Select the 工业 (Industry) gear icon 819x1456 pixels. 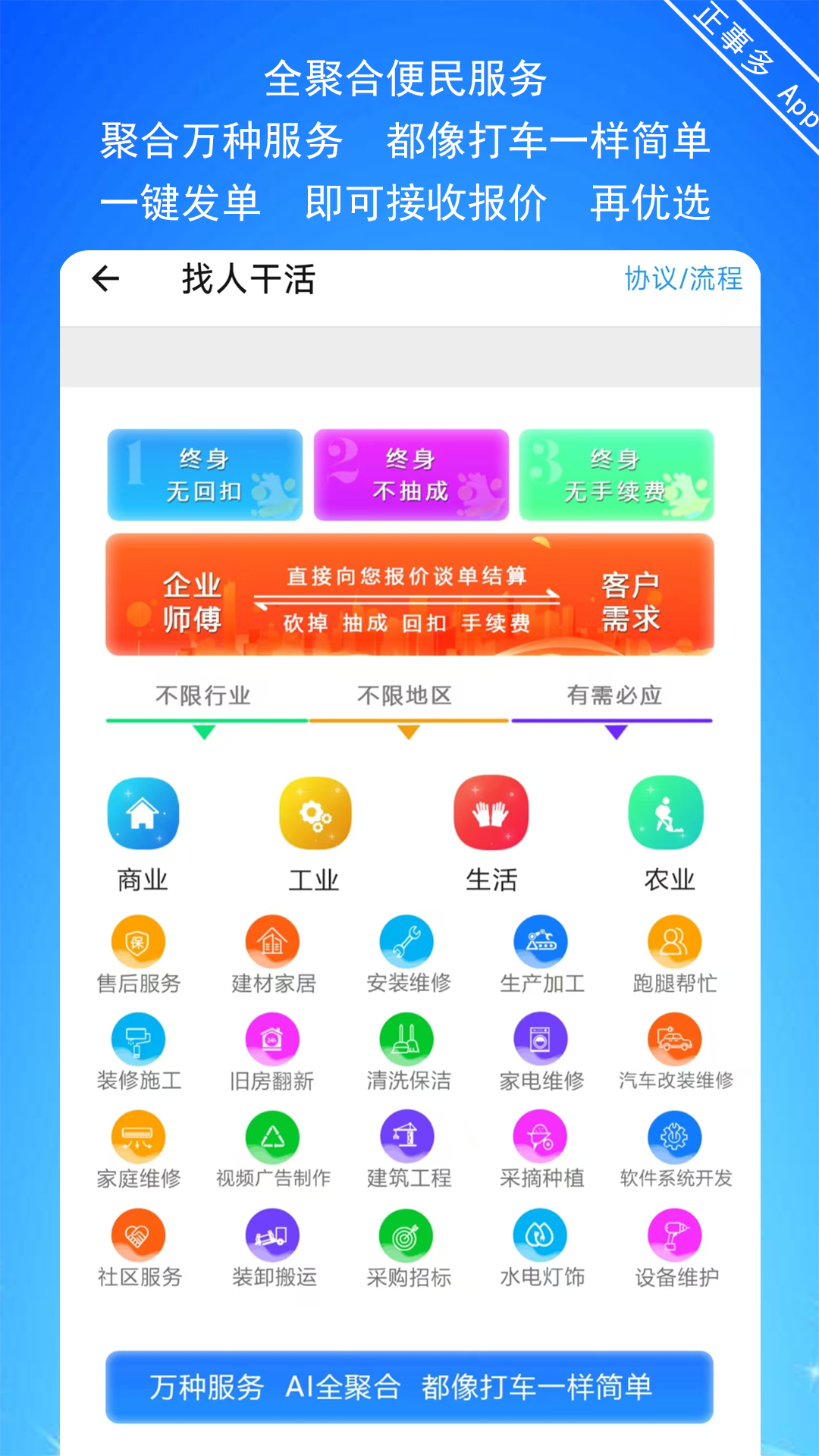click(315, 812)
